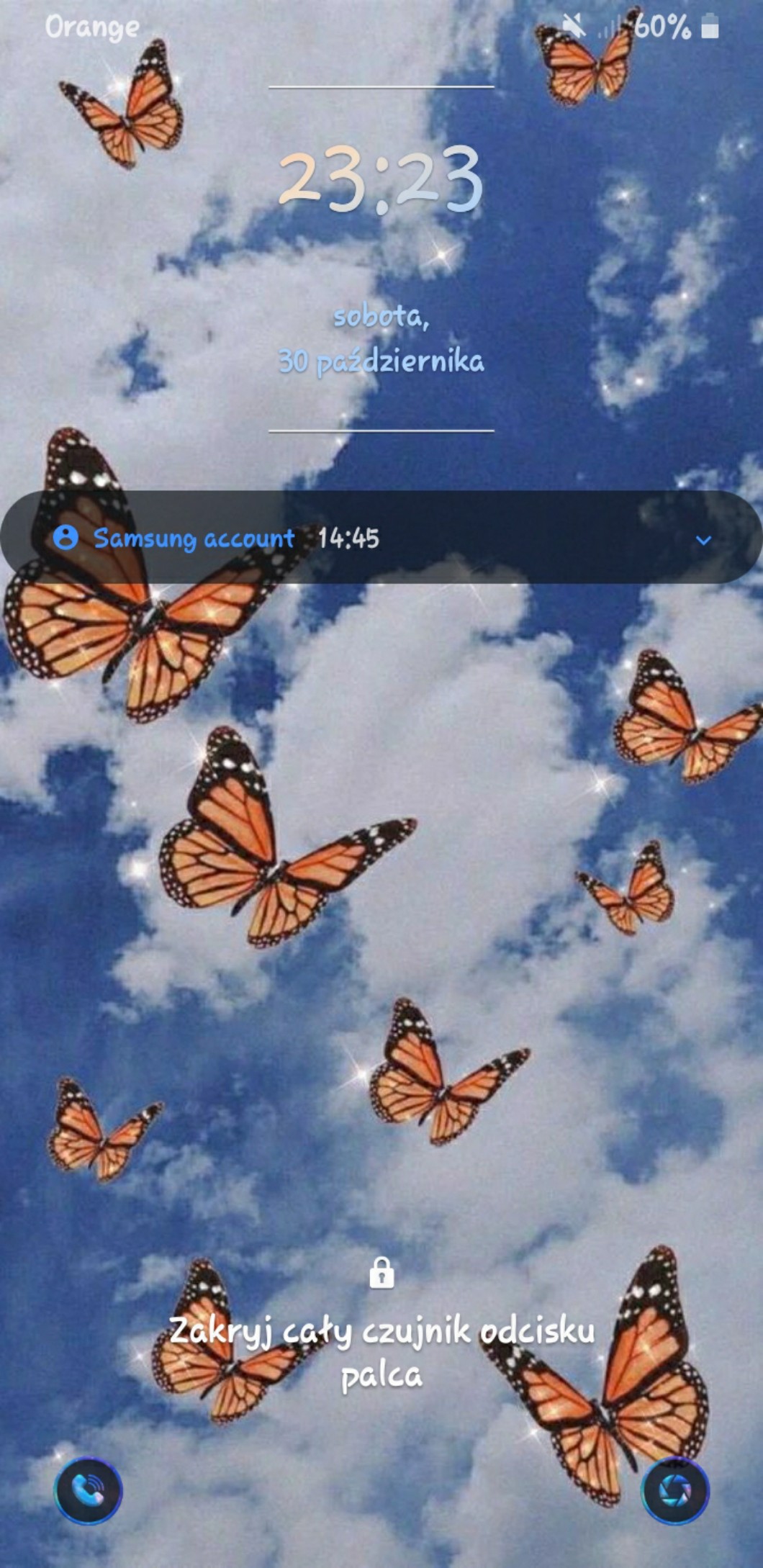Open the phone shortcut
The height and width of the screenshot is (1568, 763).
click(88, 1490)
